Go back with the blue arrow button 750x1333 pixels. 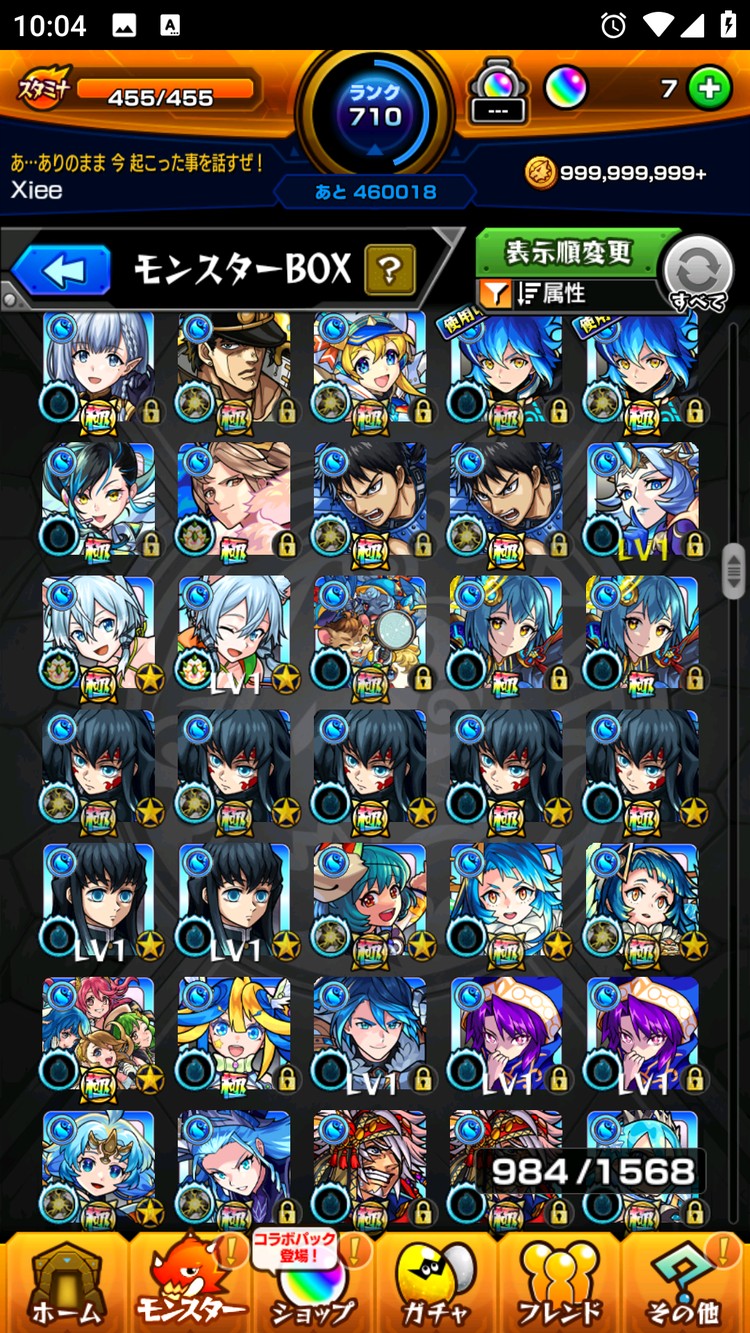pos(61,270)
